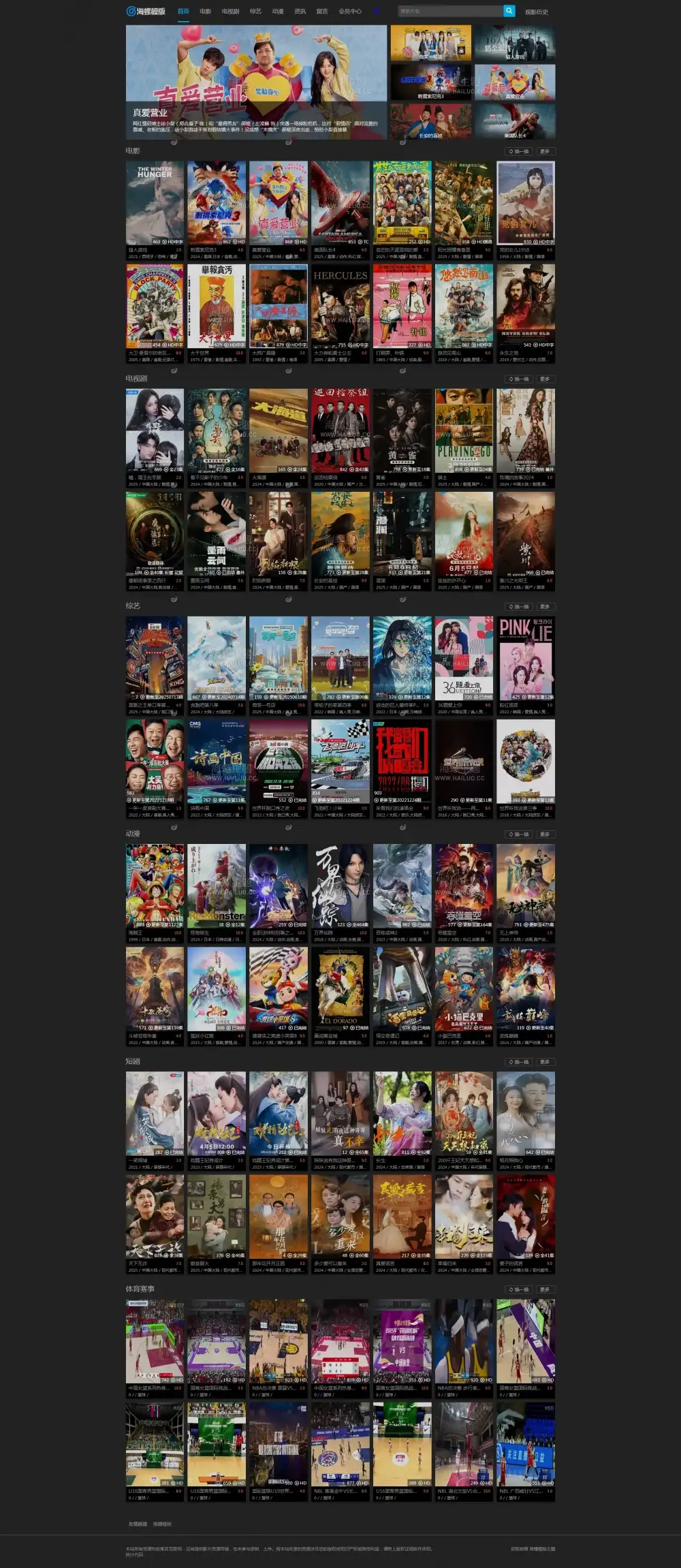Viewport: 681px width, 1568px height.
Task: Open the 永生之地 movie card
Action: pos(525,306)
